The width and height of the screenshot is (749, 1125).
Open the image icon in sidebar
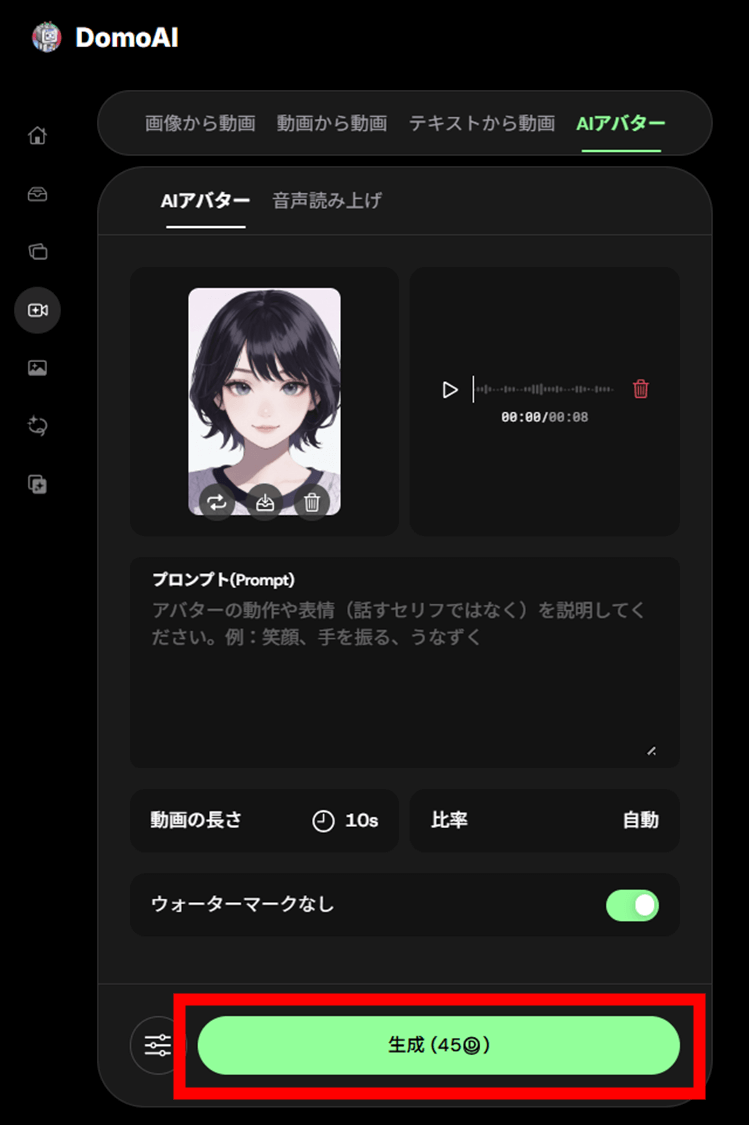point(37,368)
